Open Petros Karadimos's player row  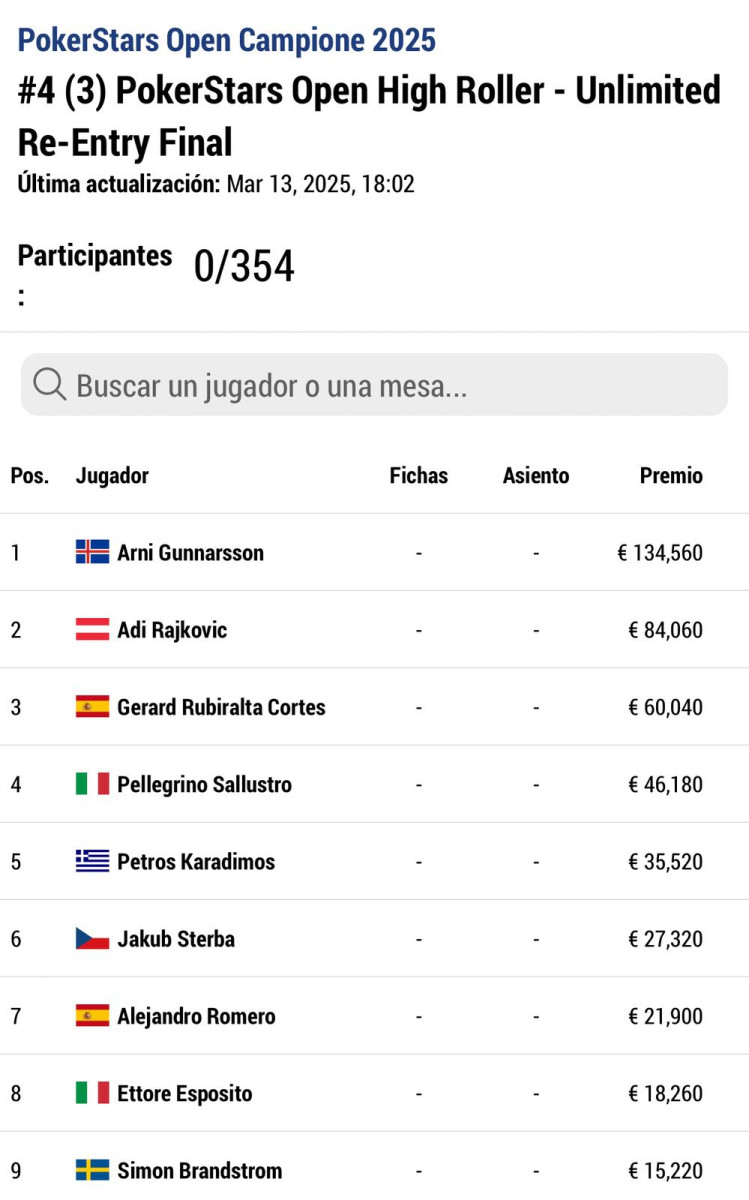374,861
